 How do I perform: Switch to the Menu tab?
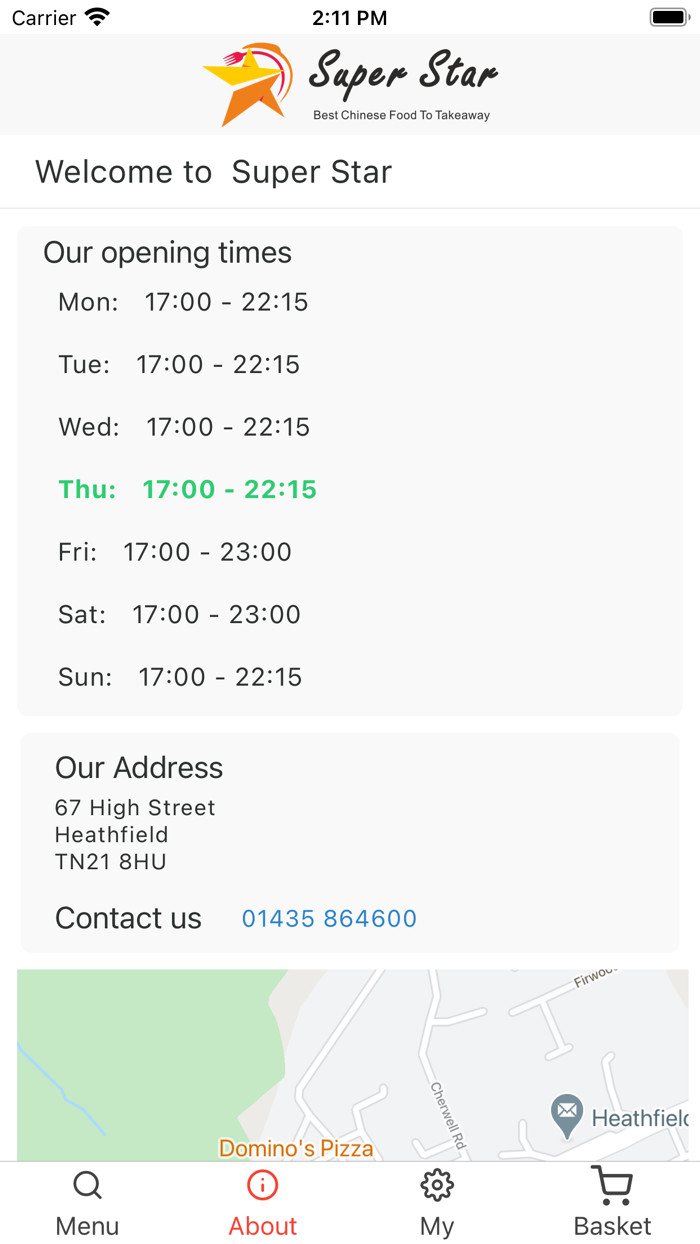[87, 1203]
